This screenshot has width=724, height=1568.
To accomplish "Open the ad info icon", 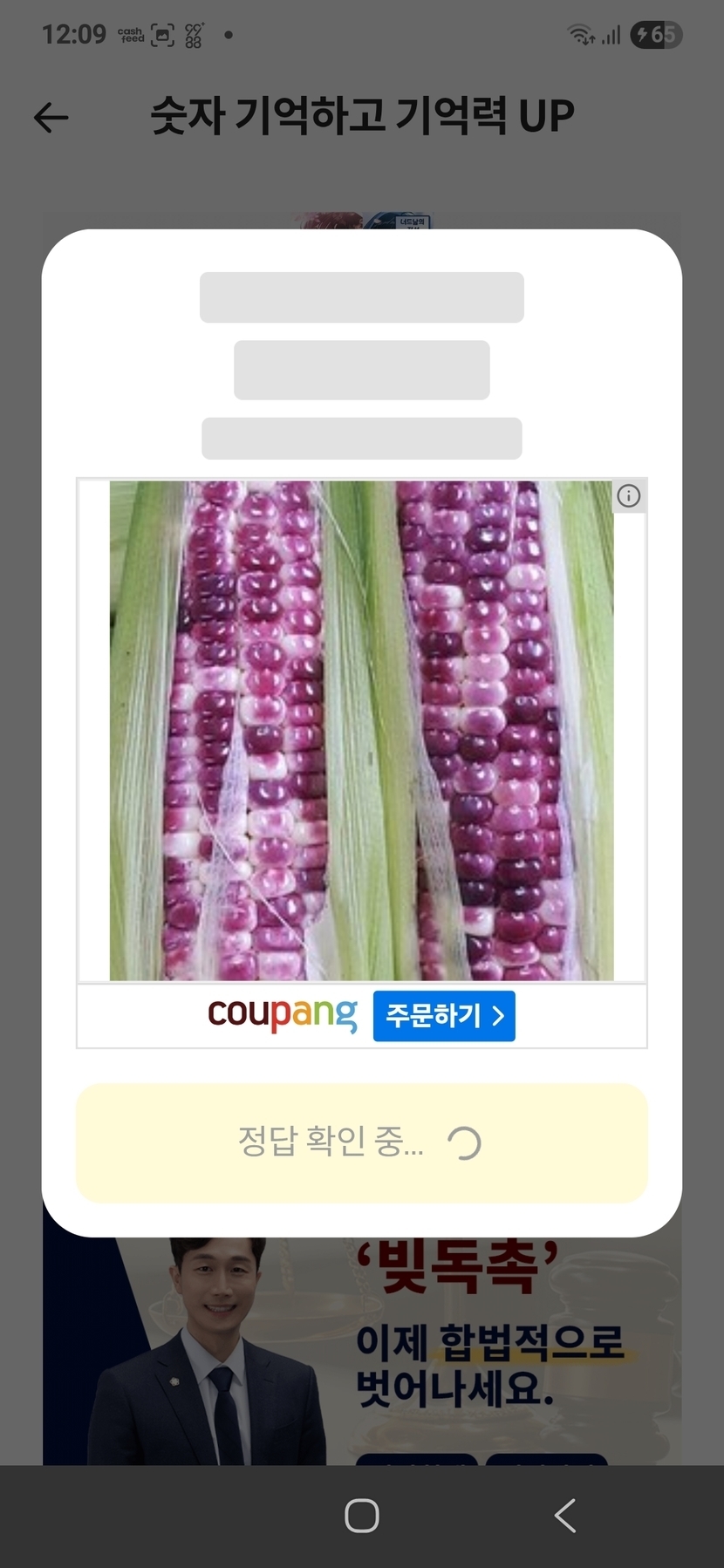I will 629,496.
